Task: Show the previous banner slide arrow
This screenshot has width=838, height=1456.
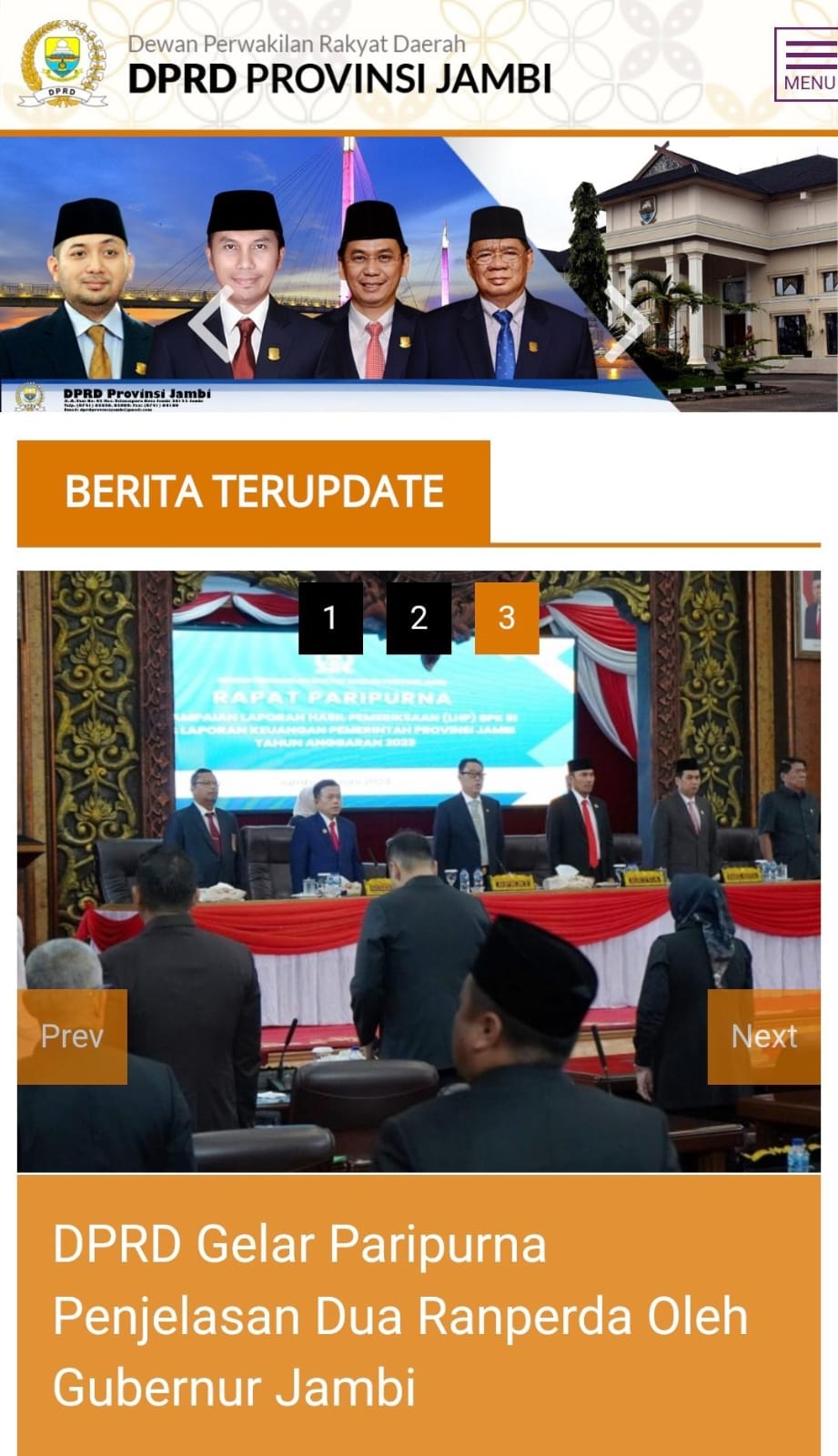Action: tap(211, 322)
